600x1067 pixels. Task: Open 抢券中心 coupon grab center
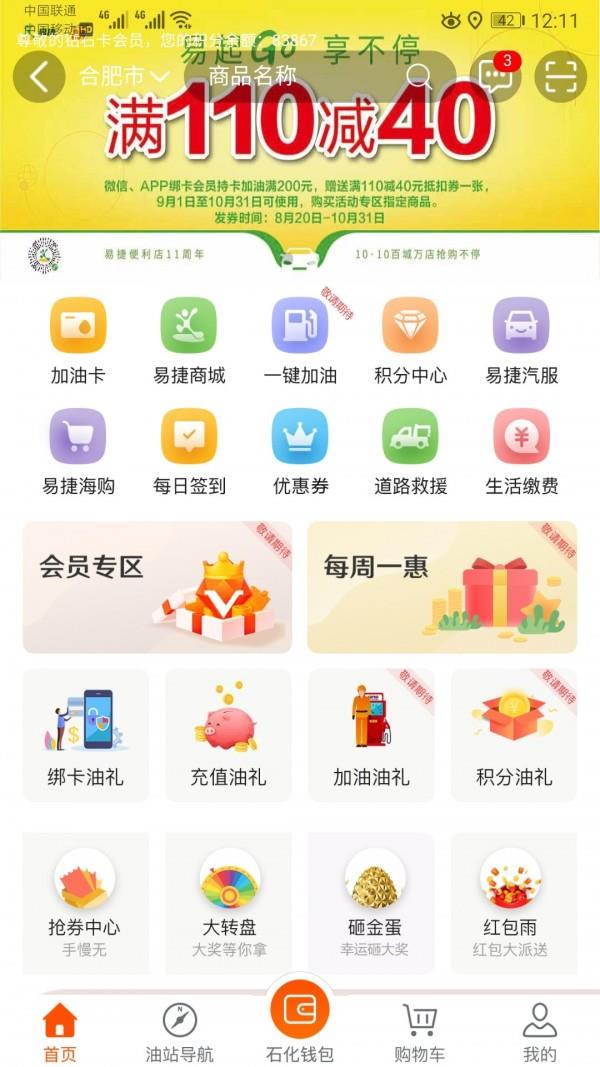[86, 903]
